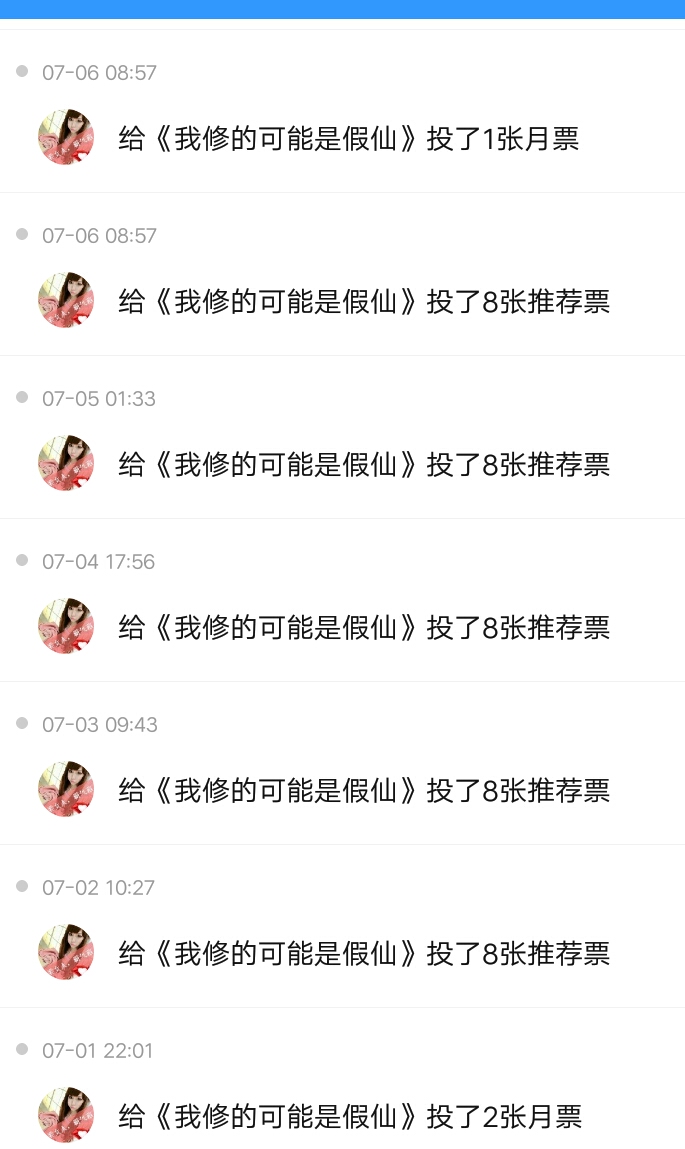Select the 07-02 10:27 recommendation ticket entry

pyautogui.click(x=364, y=953)
